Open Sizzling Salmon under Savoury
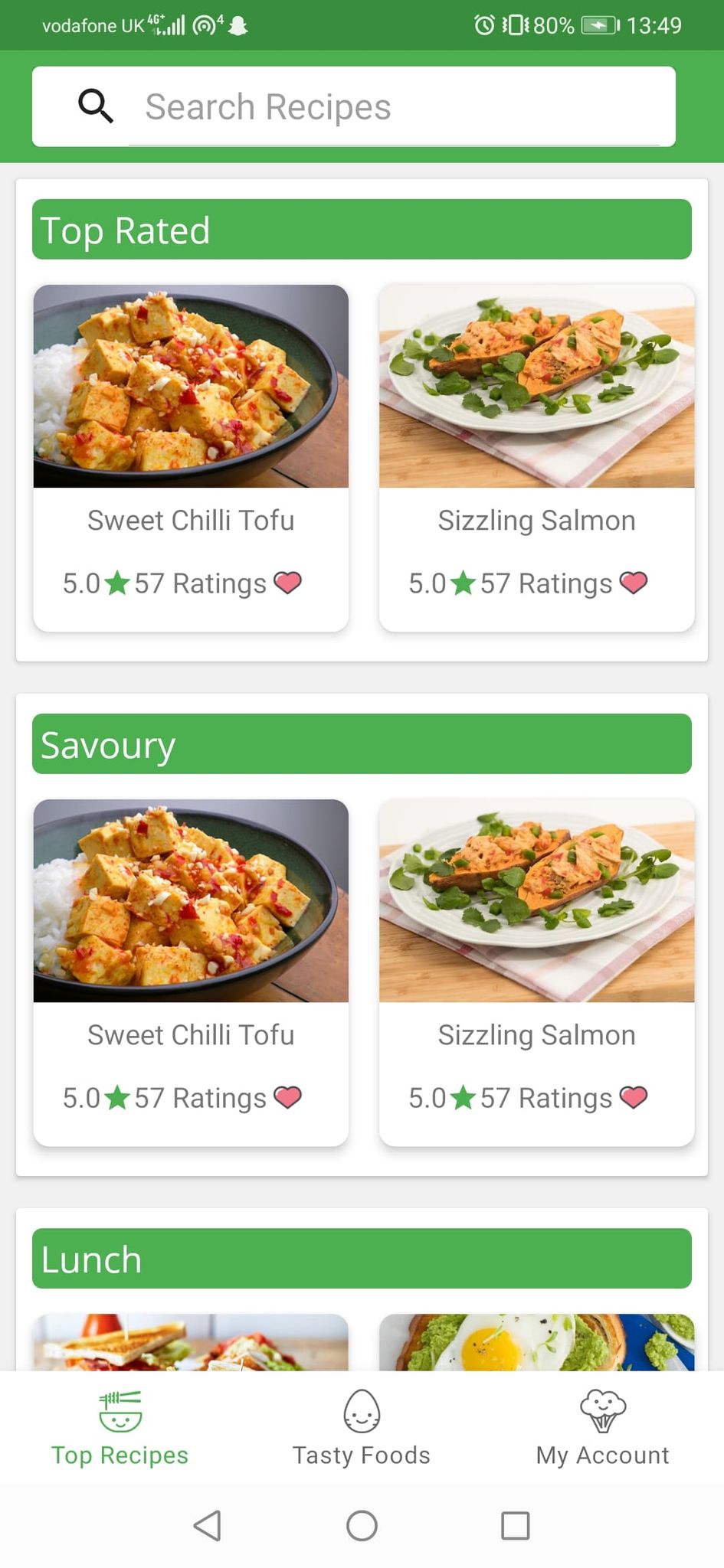 pyautogui.click(x=537, y=972)
